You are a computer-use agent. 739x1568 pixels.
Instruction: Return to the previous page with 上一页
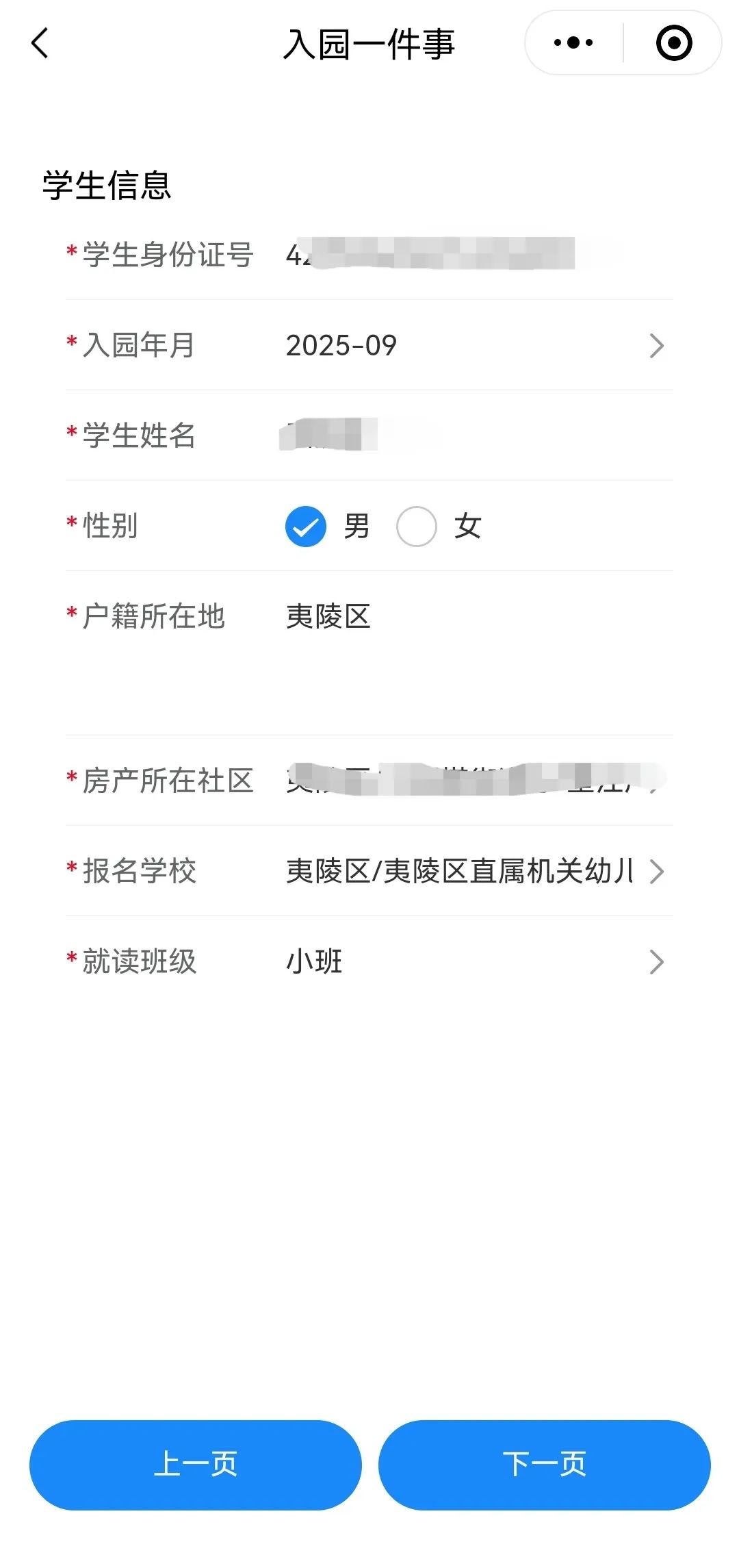tap(196, 1465)
